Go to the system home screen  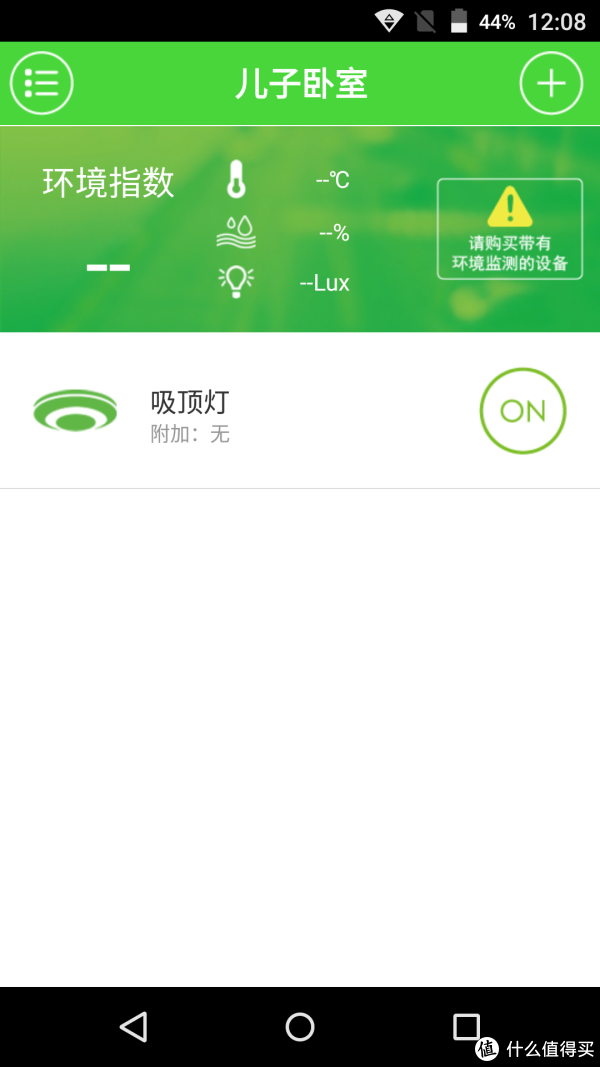300,1026
